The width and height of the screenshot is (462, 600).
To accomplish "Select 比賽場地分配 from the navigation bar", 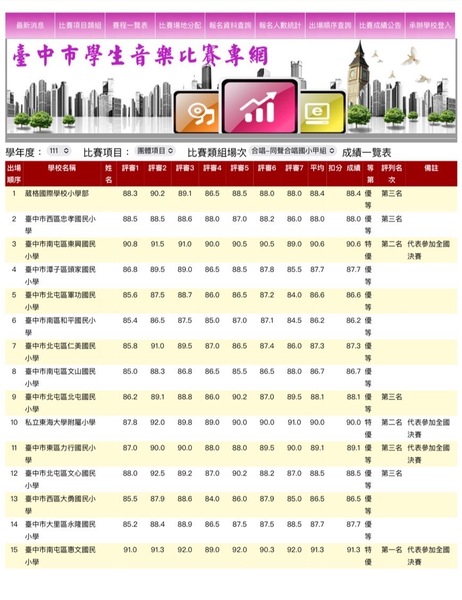I will click(180, 26).
